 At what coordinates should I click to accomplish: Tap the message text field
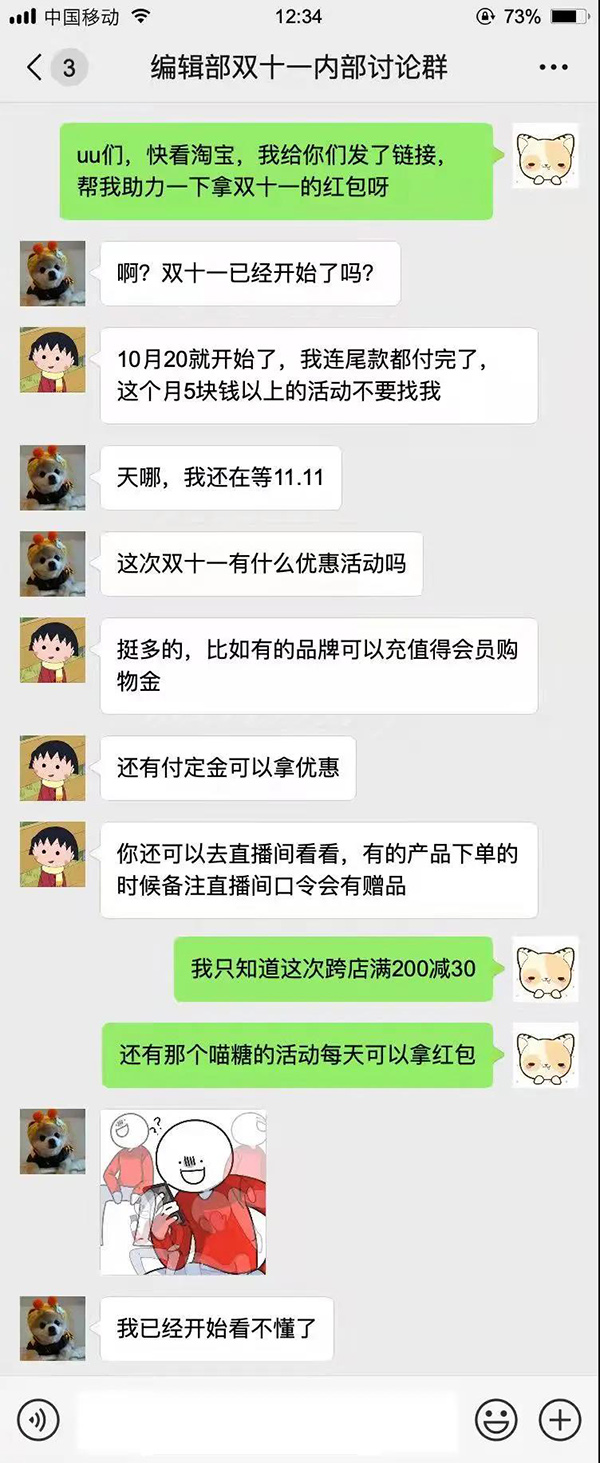266,1419
